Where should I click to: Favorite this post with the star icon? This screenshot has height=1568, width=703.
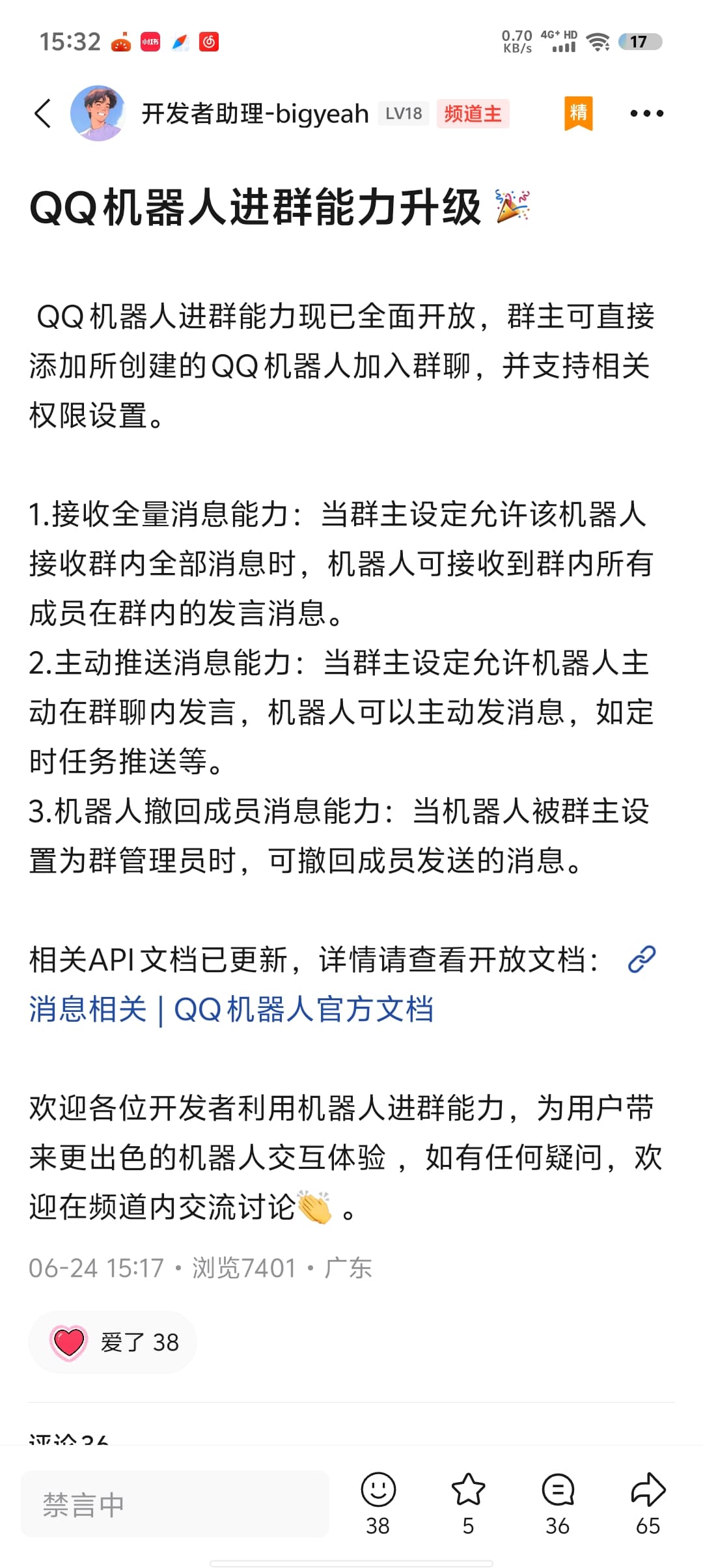[468, 1490]
